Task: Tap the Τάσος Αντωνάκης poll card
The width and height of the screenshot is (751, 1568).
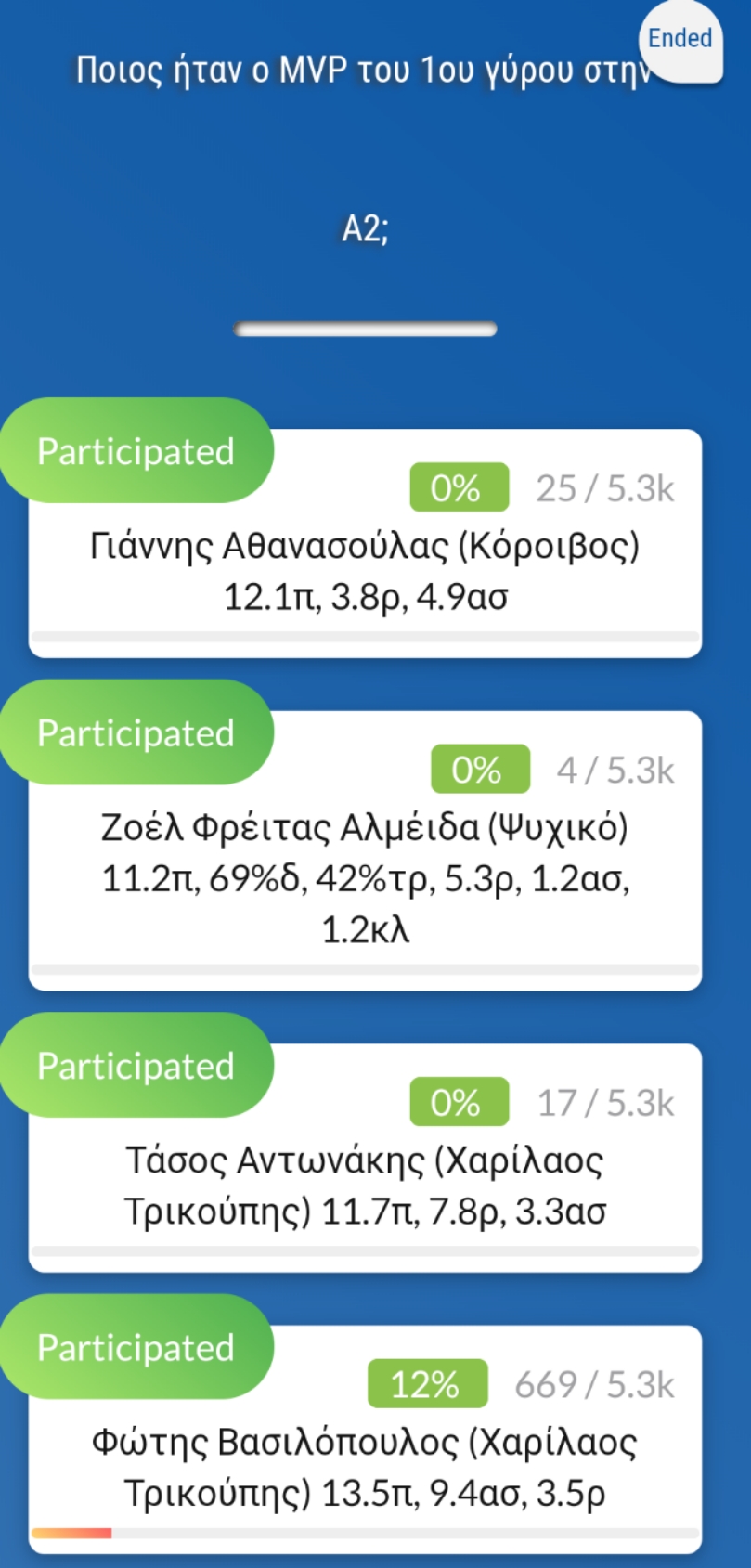Action: 365,1158
